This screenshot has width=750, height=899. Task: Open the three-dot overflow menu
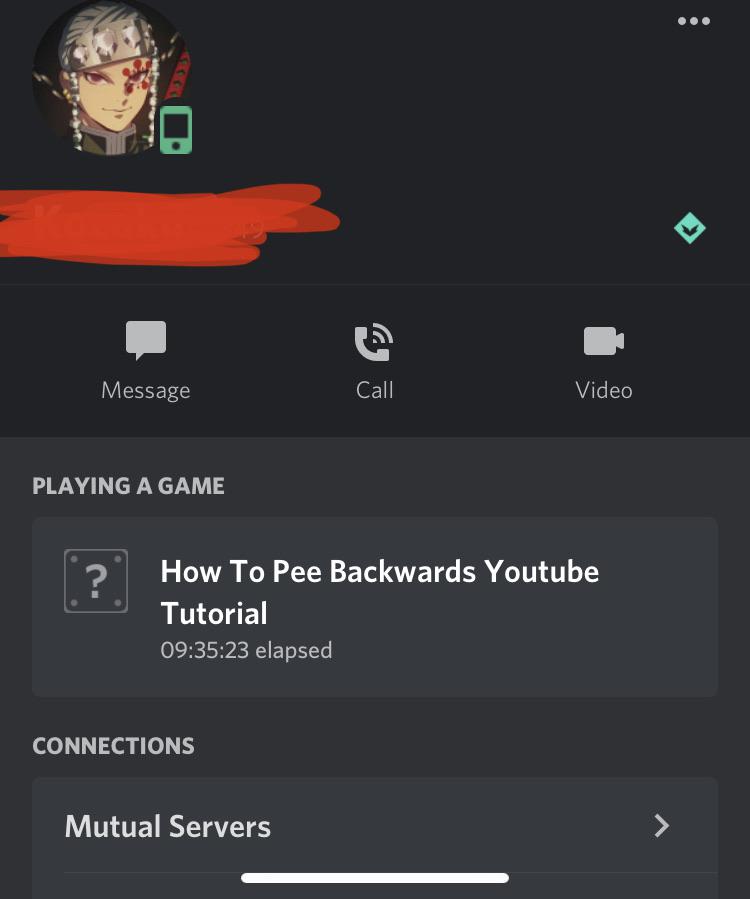pyautogui.click(x=693, y=21)
